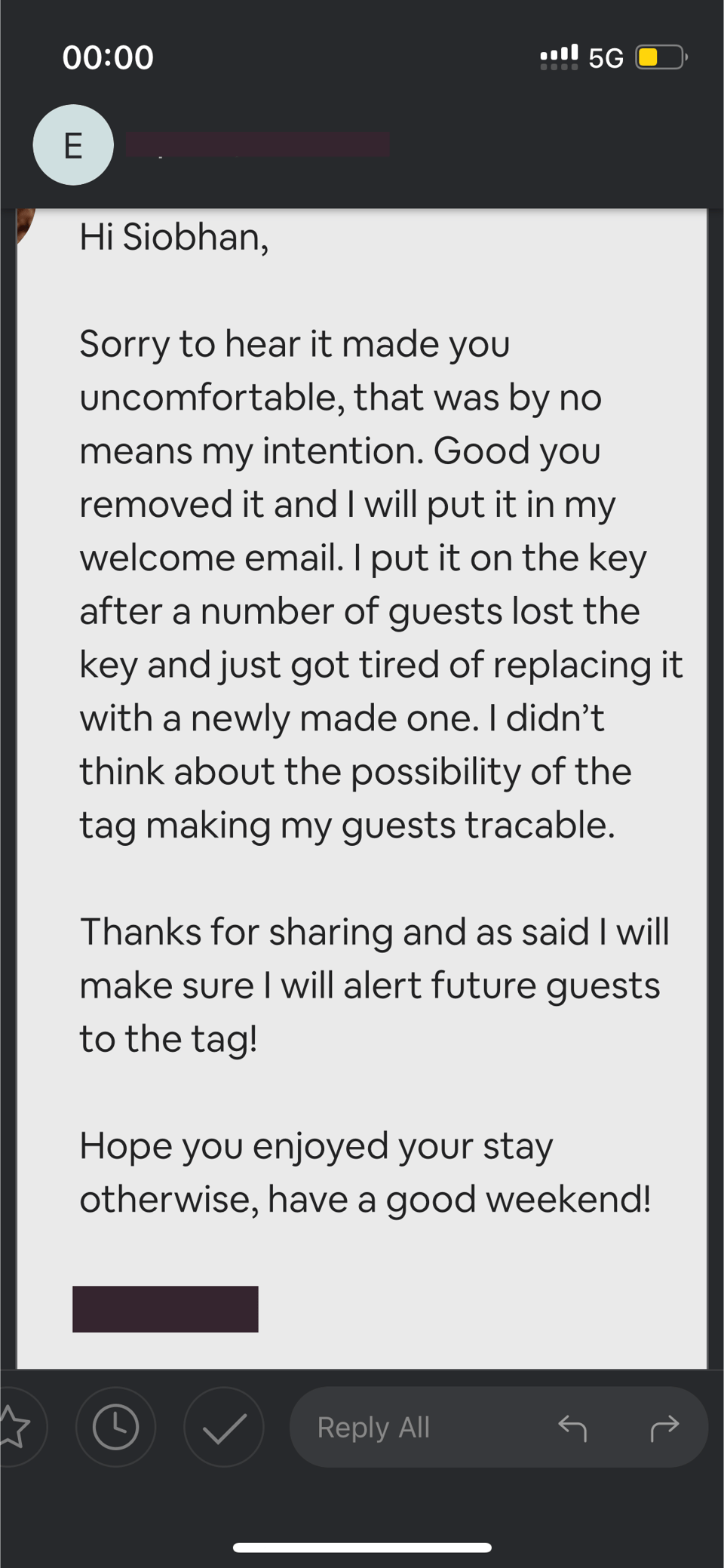Star this email
Viewport: 724px width, 1568px height.
click(14, 1426)
